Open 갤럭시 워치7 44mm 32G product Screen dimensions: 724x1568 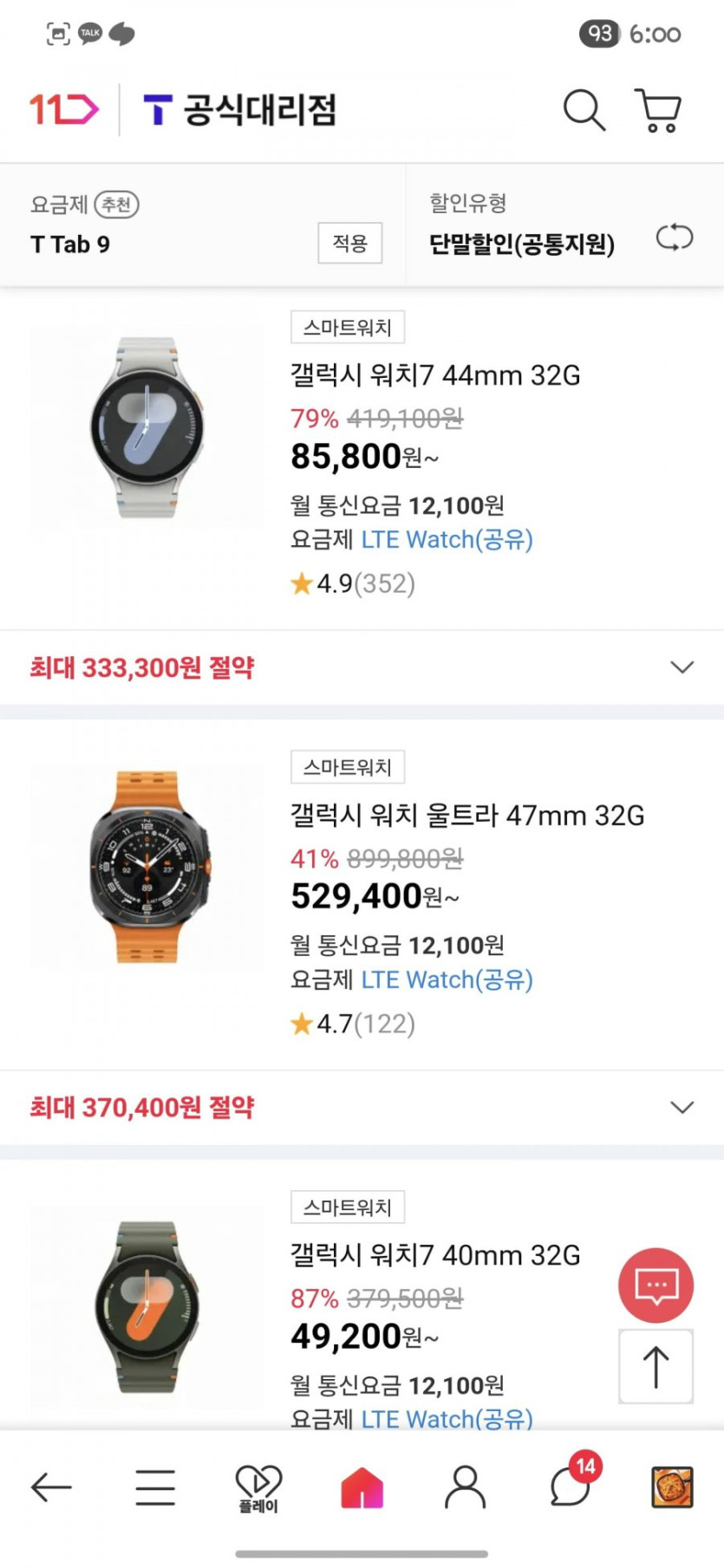(x=434, y=375)
